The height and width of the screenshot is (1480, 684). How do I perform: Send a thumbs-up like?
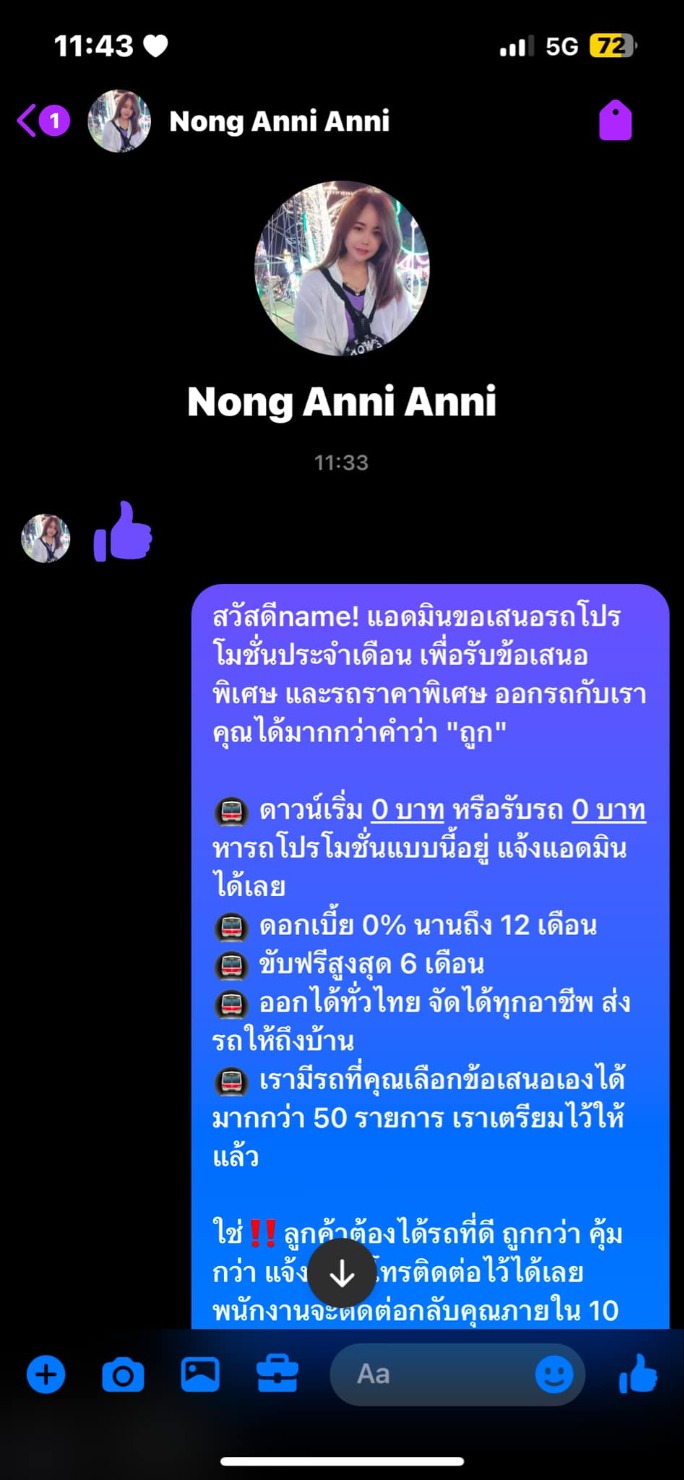(x=638, y=1375)
